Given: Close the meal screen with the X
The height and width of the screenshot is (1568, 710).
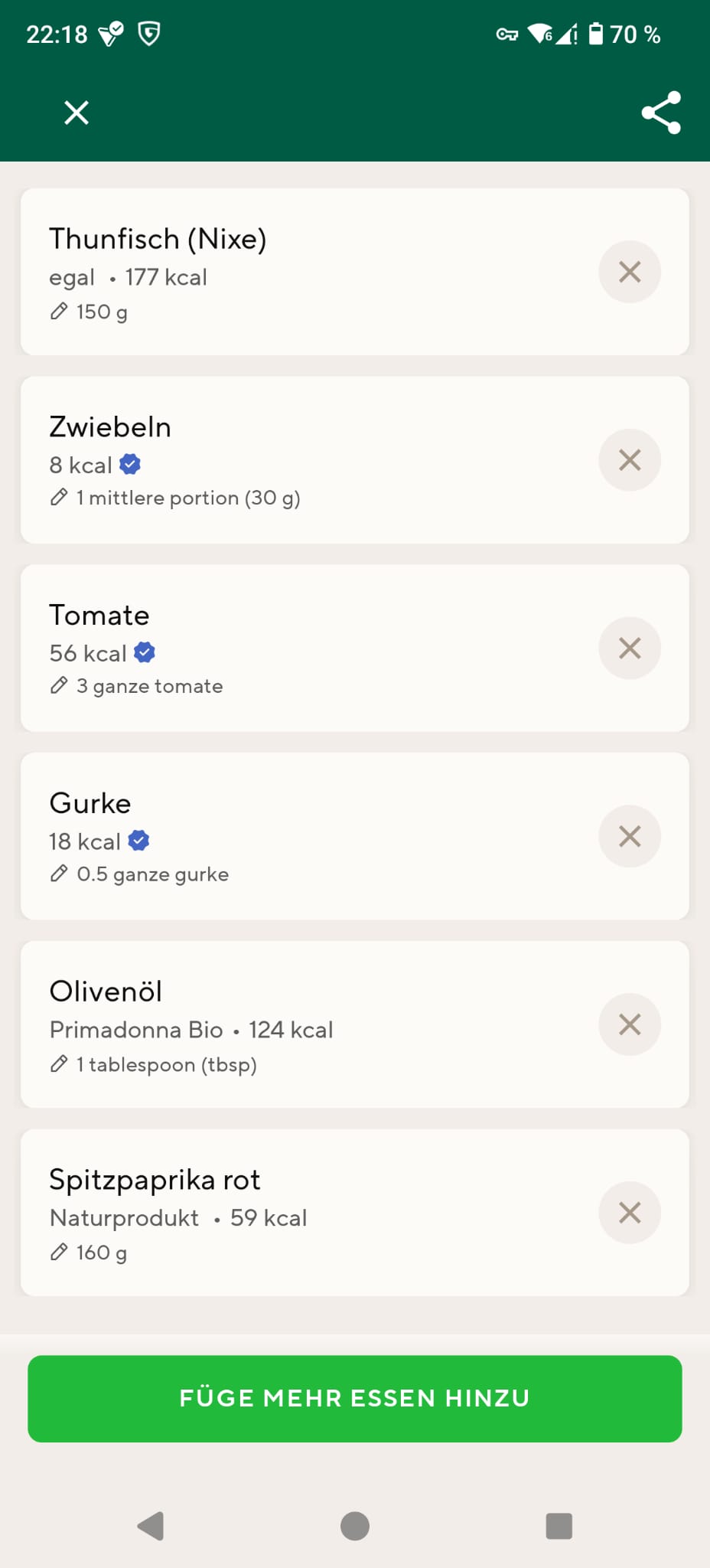Looking at the screenshot, I should pos(77,113).
